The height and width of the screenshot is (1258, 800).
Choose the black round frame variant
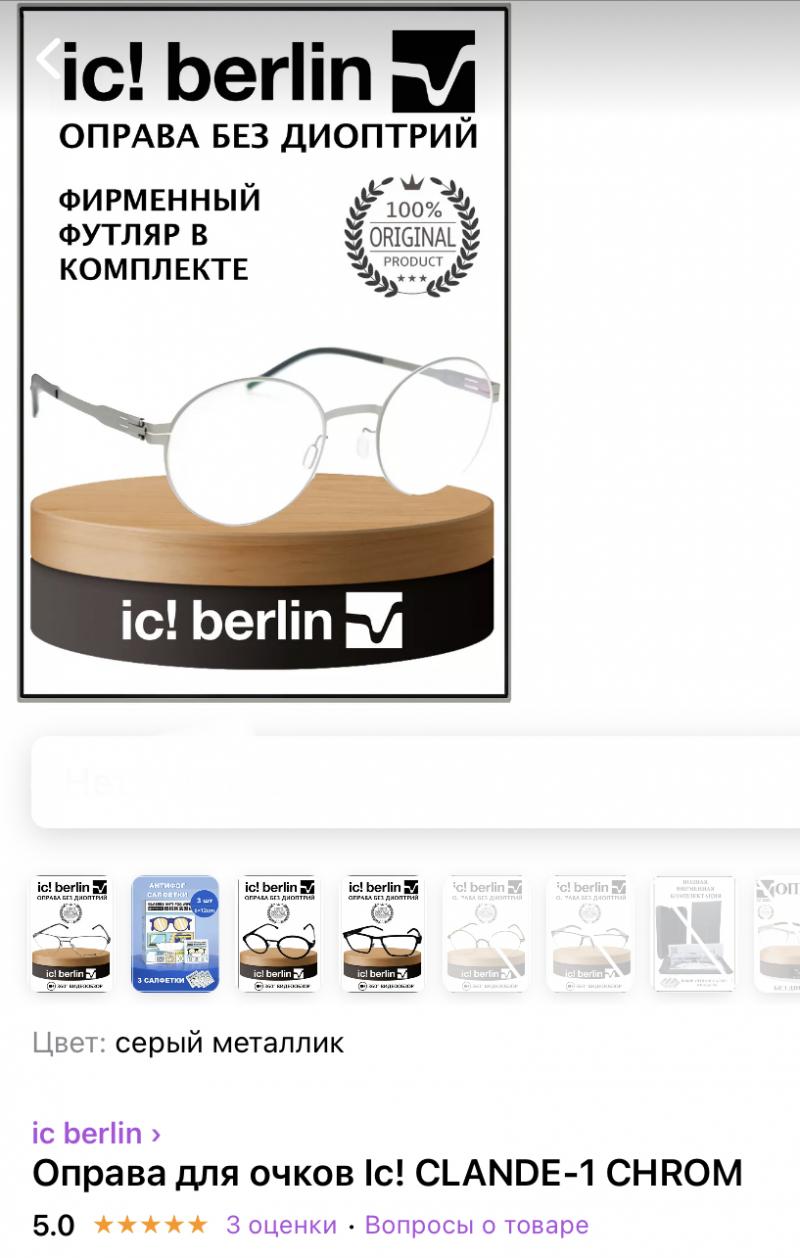[x=279, y=934]
